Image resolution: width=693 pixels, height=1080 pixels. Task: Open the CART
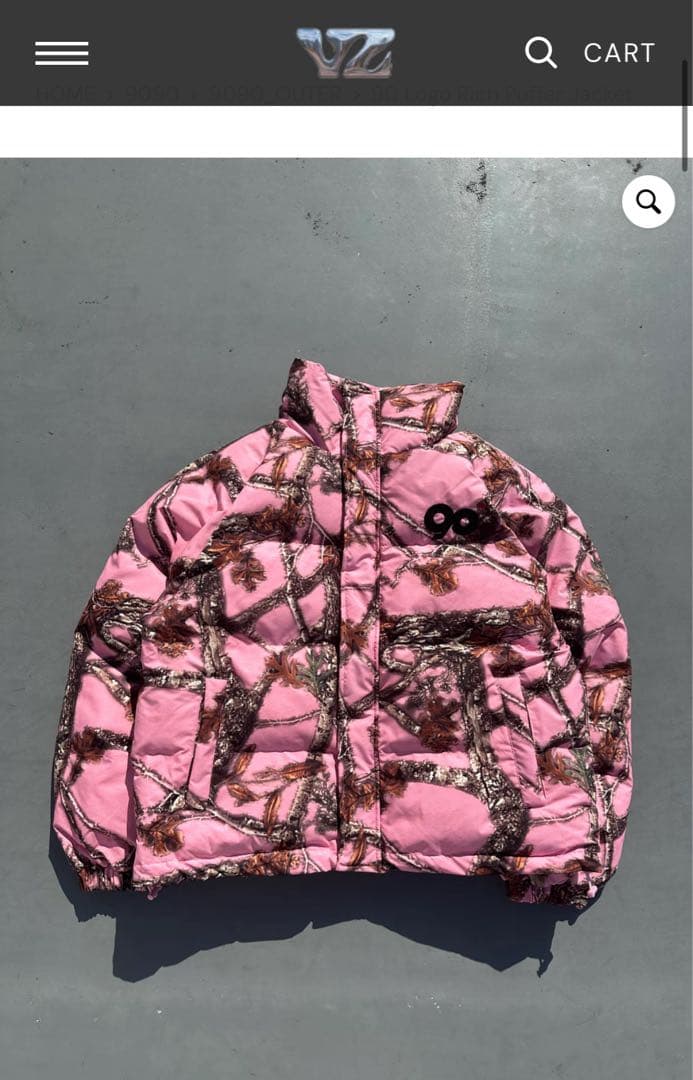(x=619, y=53)
